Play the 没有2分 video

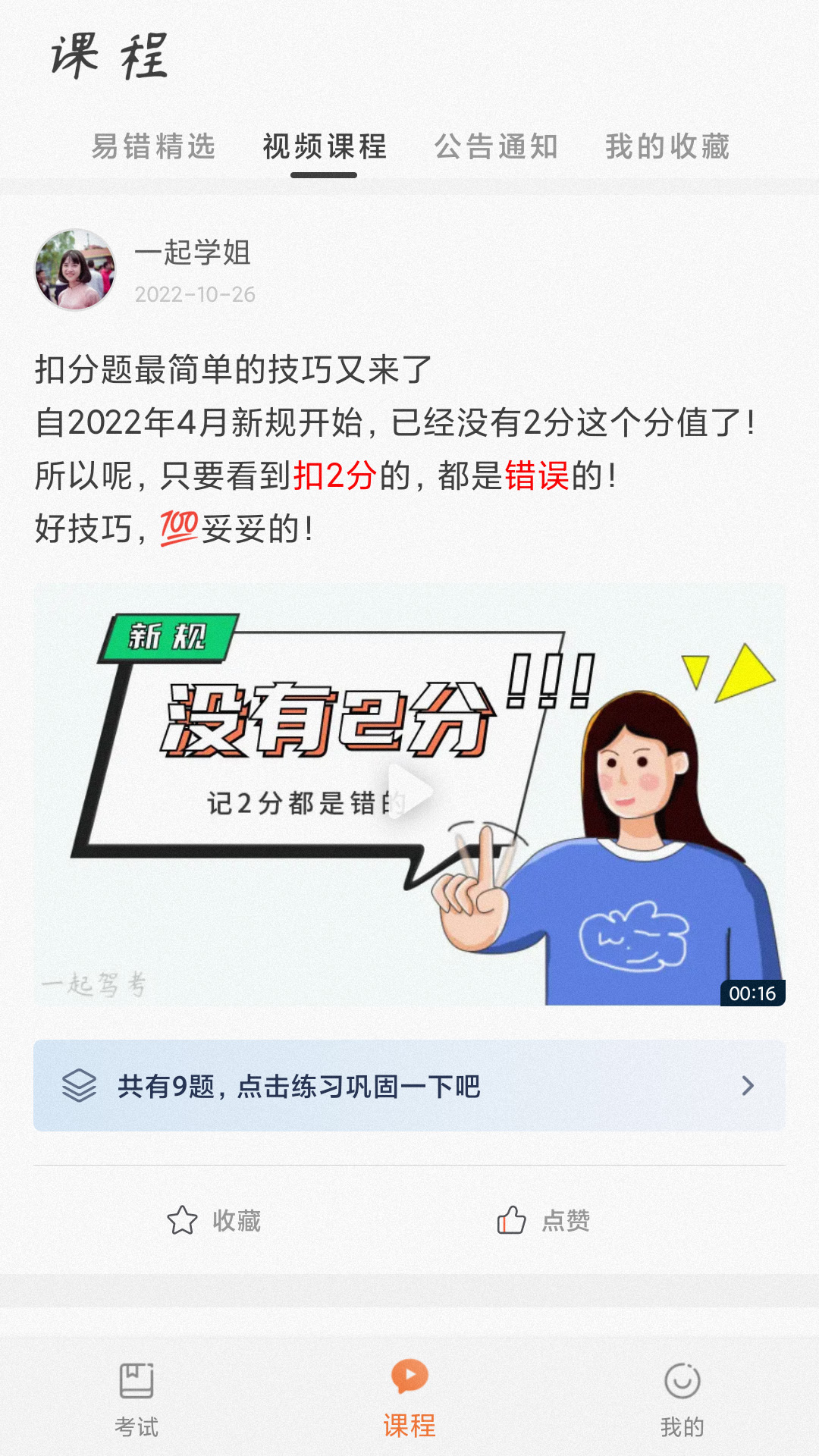(x=409, y=793)
